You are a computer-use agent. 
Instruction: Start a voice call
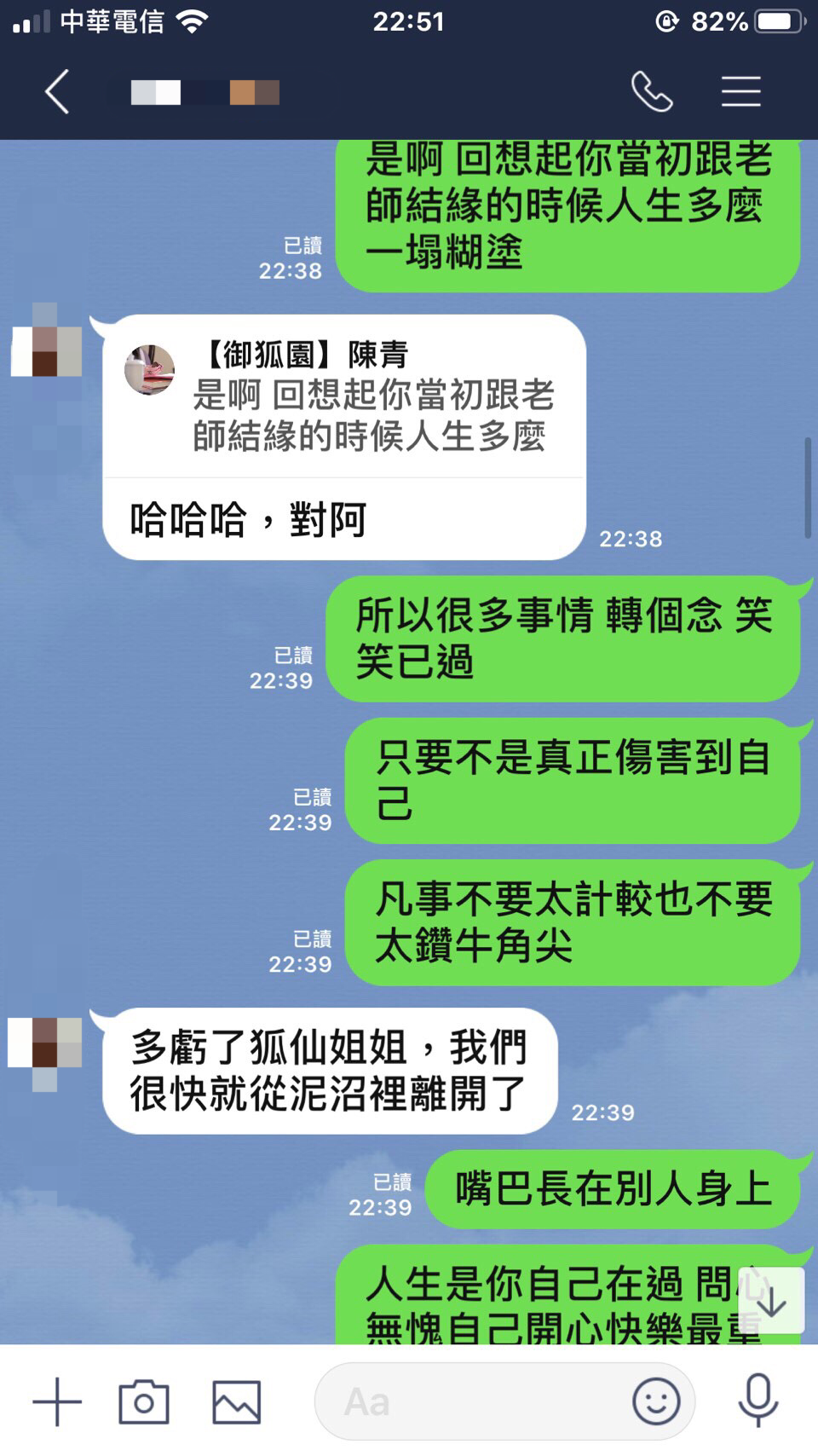point(652,92)
